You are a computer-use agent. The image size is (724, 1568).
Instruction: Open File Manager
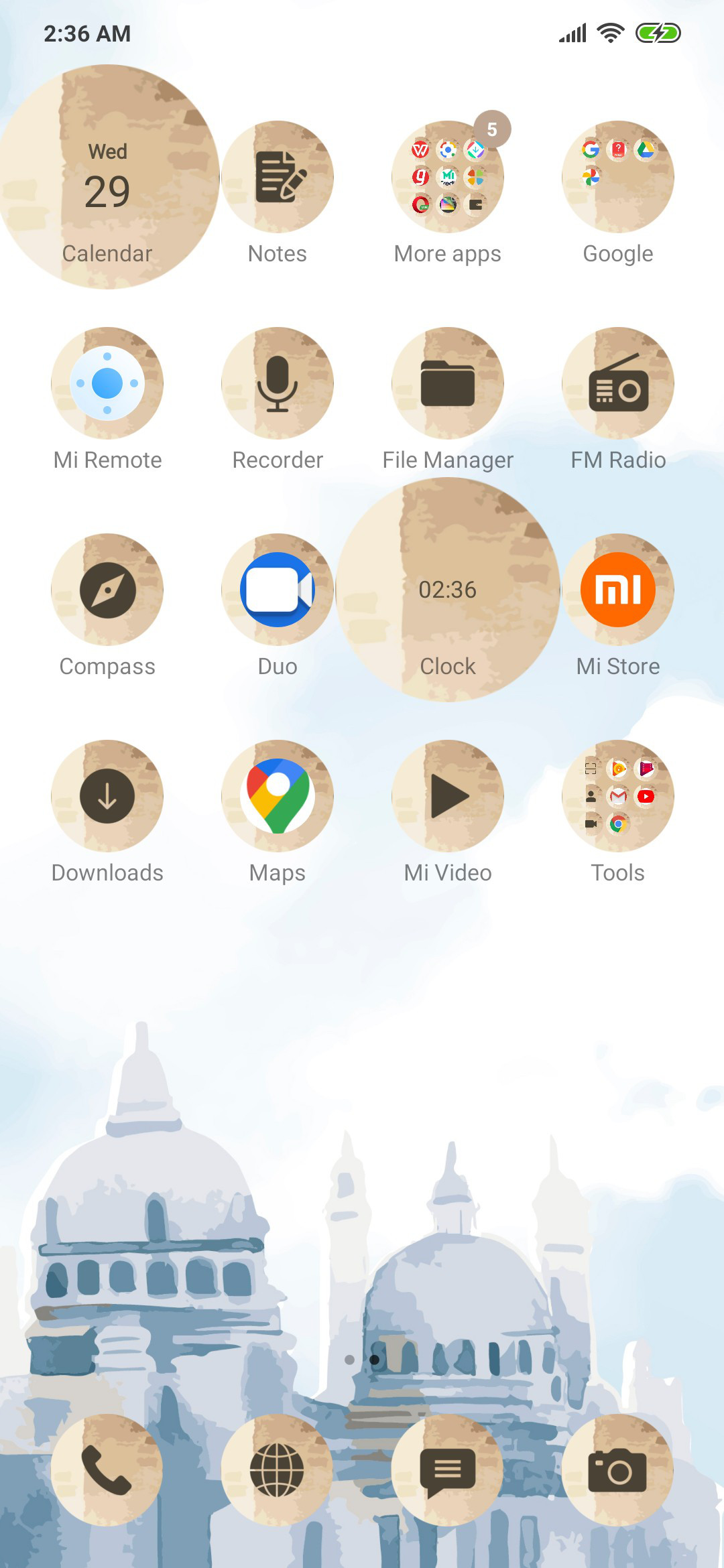(448, 383)
